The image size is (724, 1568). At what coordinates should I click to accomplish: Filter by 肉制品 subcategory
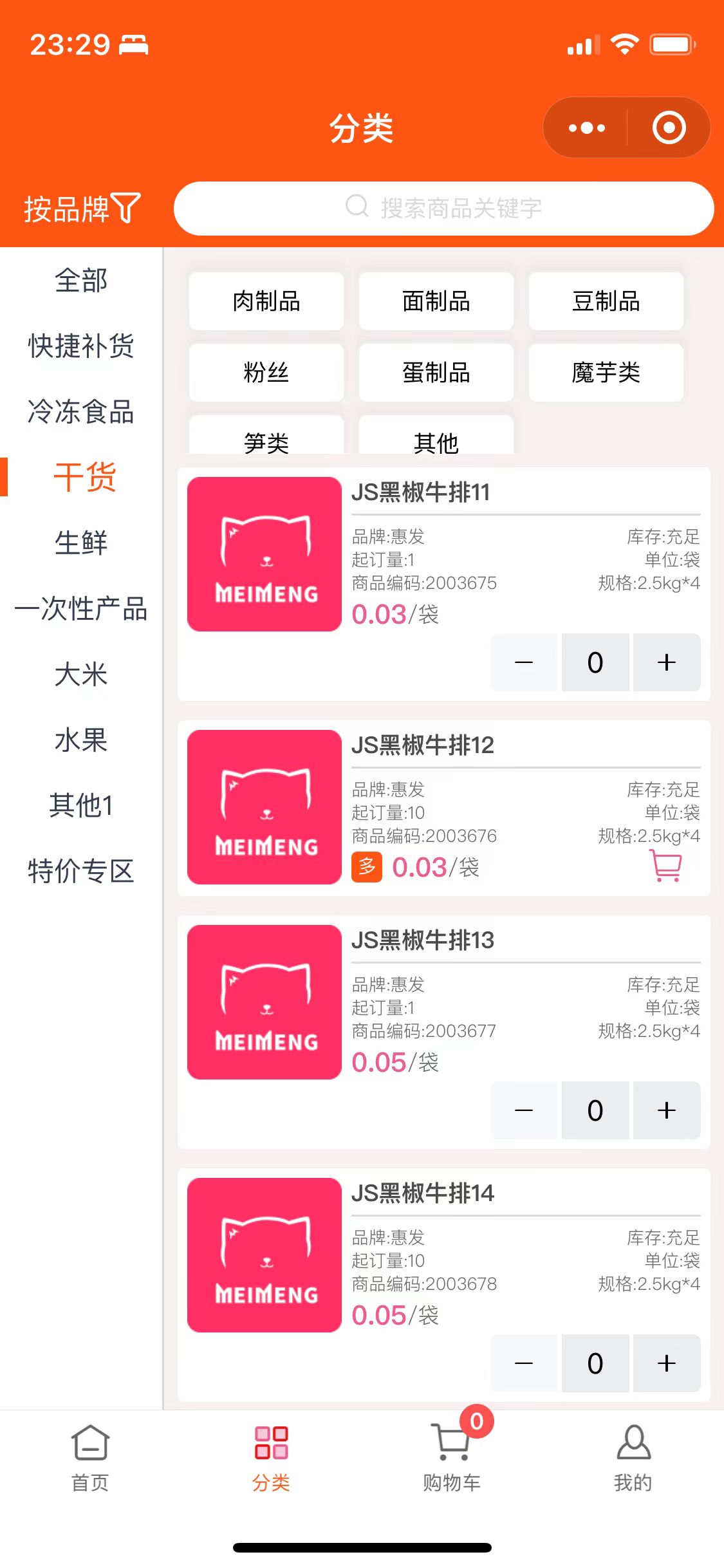pos(266,301)
